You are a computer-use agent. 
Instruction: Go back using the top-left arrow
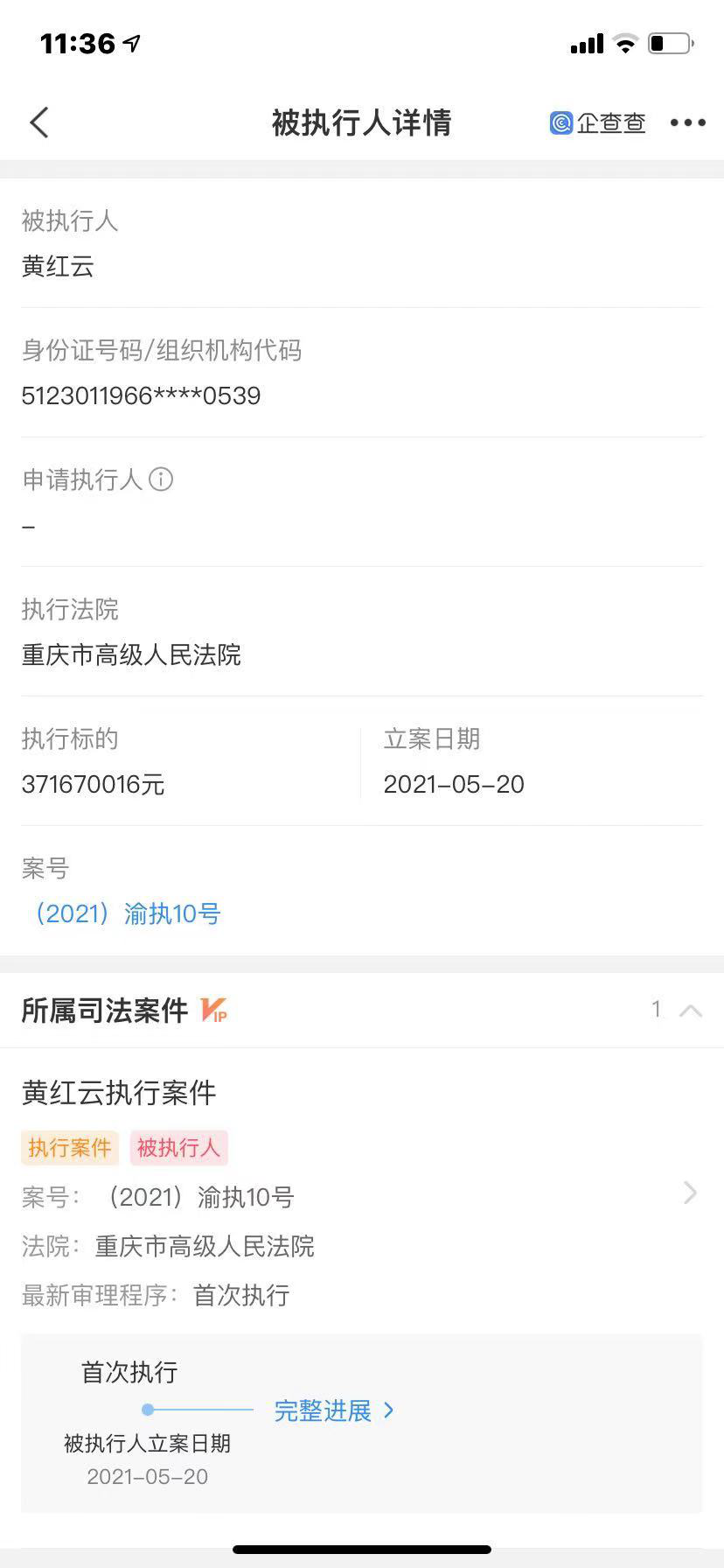(39, 123)
